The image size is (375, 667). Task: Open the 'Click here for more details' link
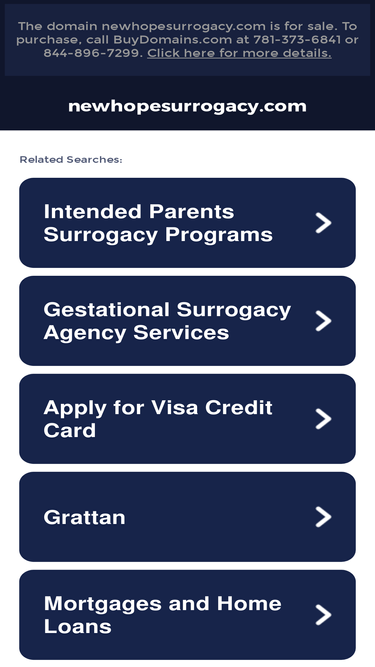[x=239, y=53]
